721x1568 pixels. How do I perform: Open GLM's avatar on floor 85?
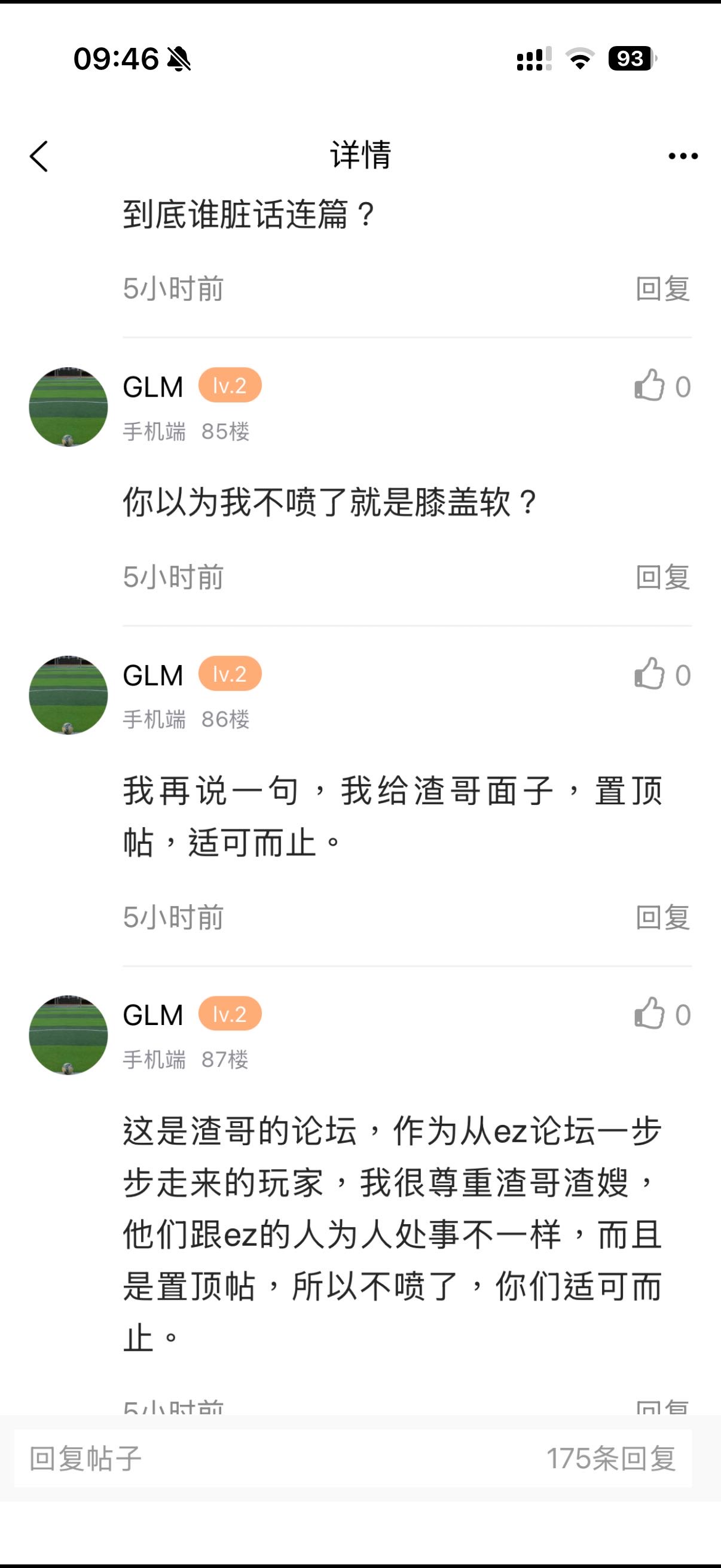[68, 407]
